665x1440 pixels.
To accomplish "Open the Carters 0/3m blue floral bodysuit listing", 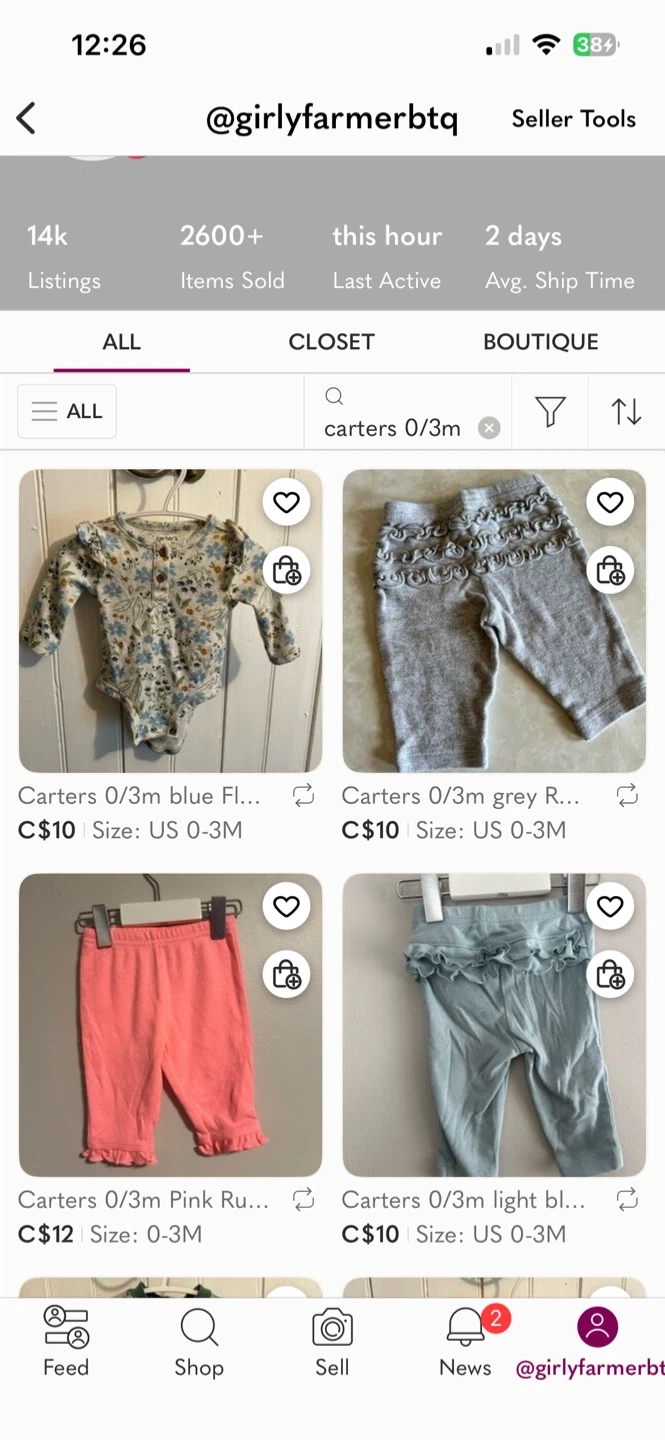I will (x=170, y=621).
